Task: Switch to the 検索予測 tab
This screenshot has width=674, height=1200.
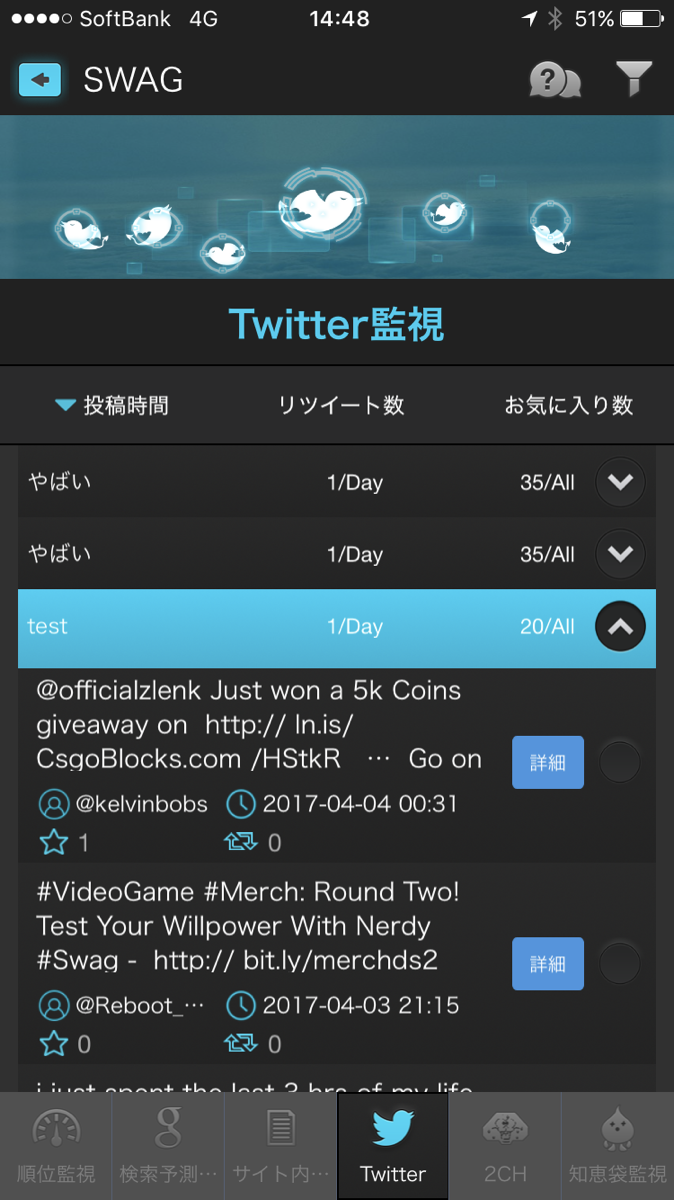Action: pyautogui.click(x=168, y=1146)
